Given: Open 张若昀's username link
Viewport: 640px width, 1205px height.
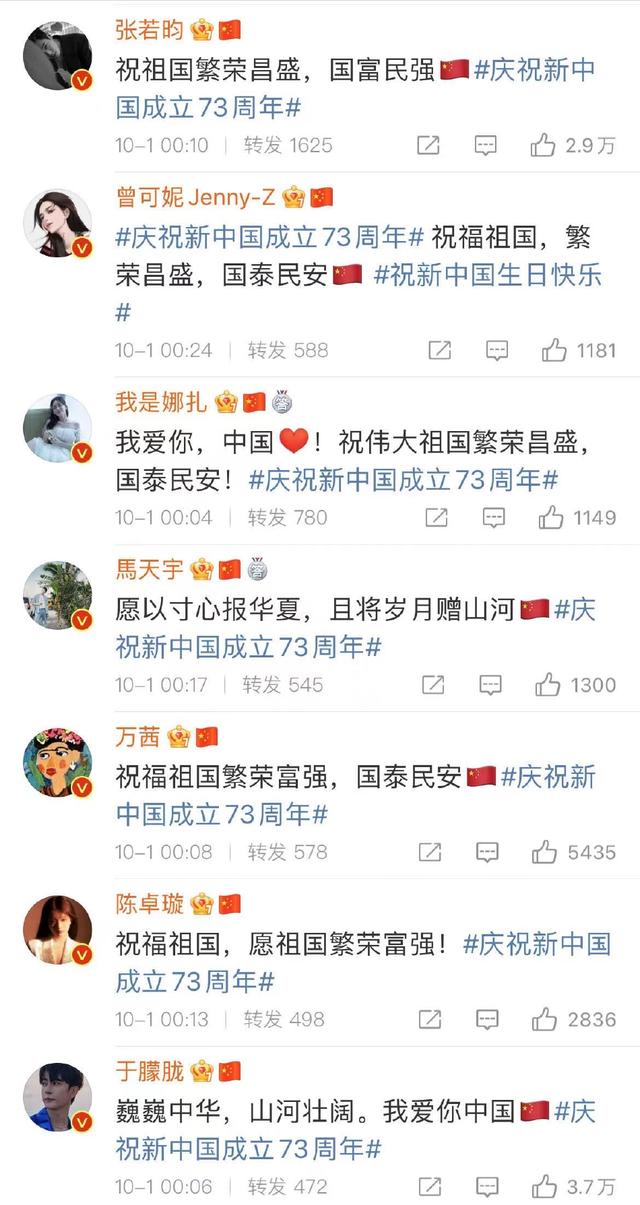Looking at the screenshot, I should pos(150,30).
